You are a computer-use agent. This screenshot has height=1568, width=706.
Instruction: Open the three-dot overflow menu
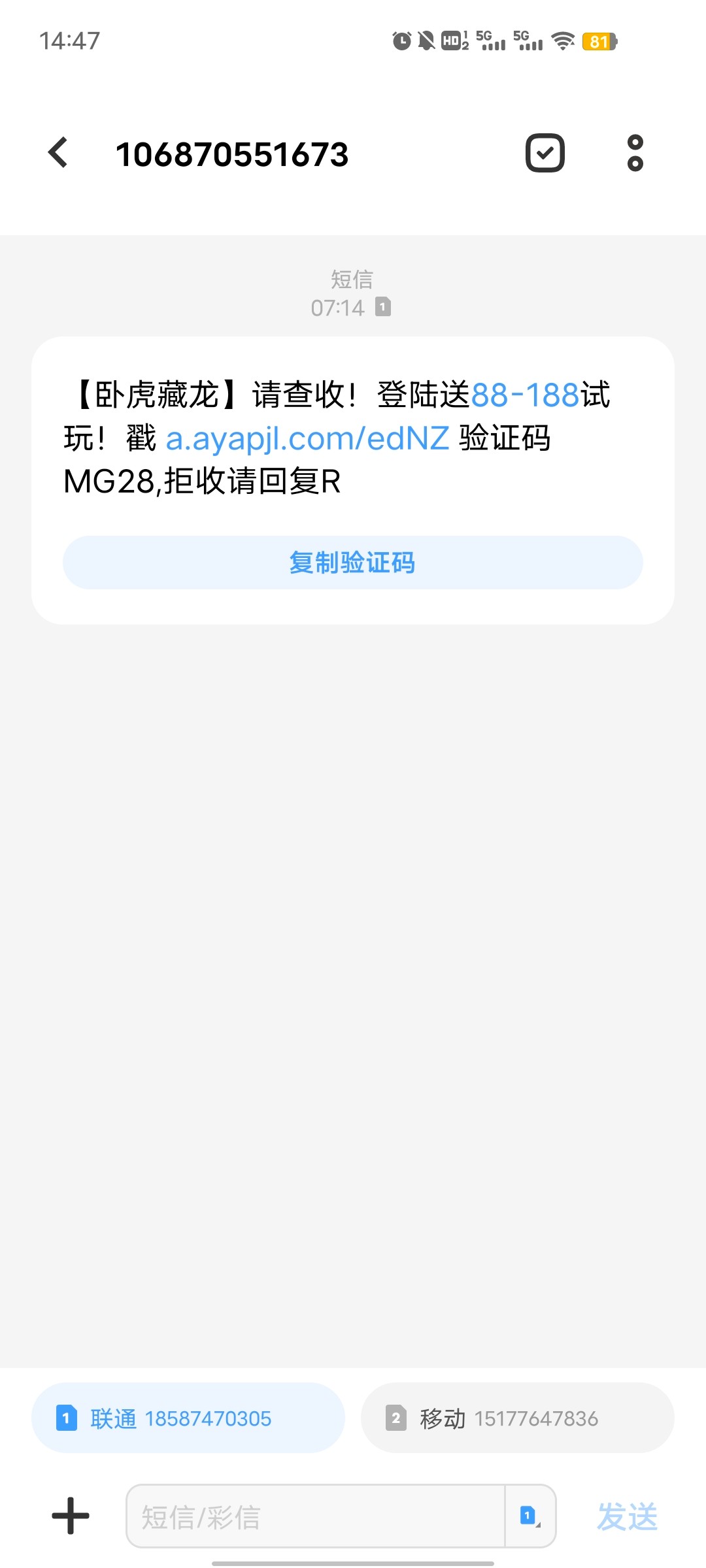[x=635, y=153]
